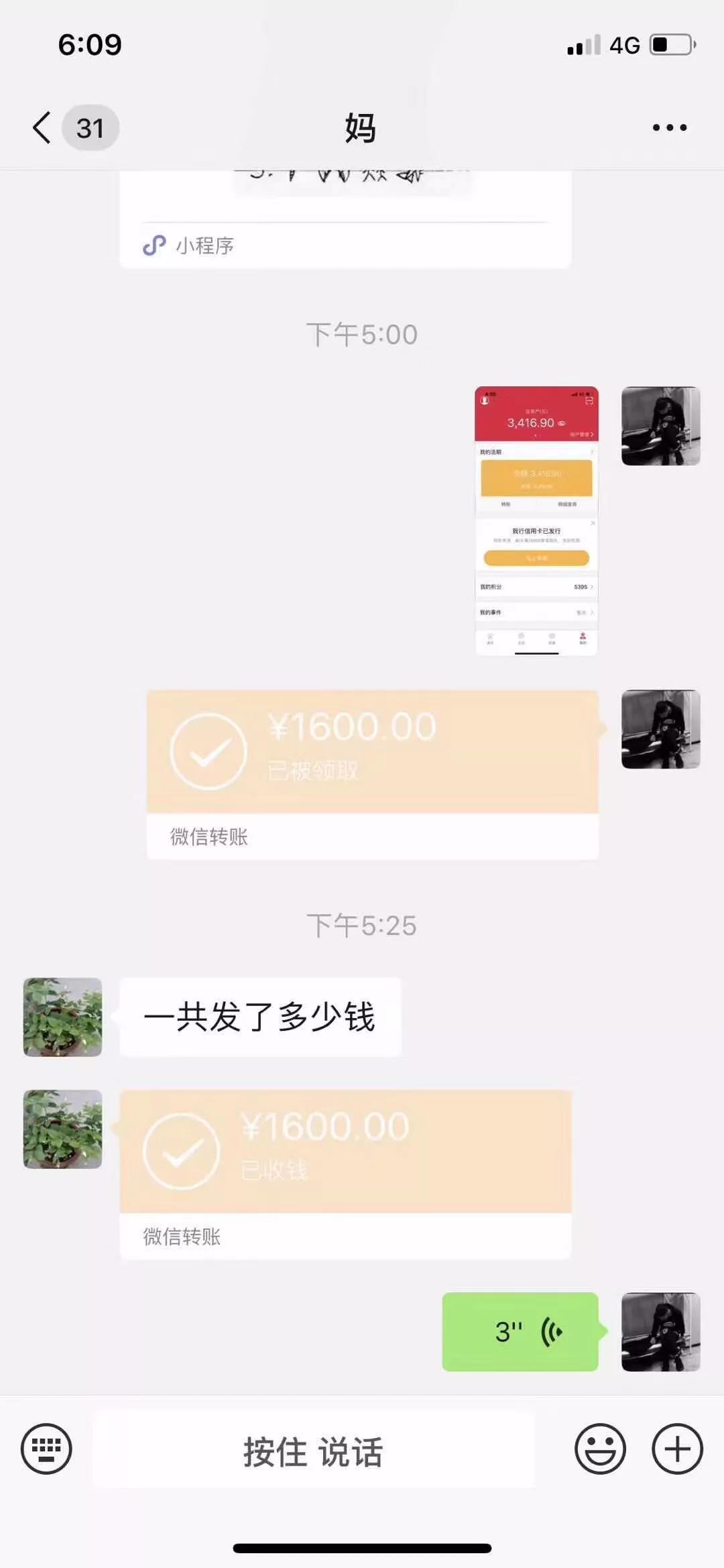The height and width of the screenshot is (1568, 724).
Task: Tap the 按住 说话 hold-to-talk button
Action: point(313,1451)
